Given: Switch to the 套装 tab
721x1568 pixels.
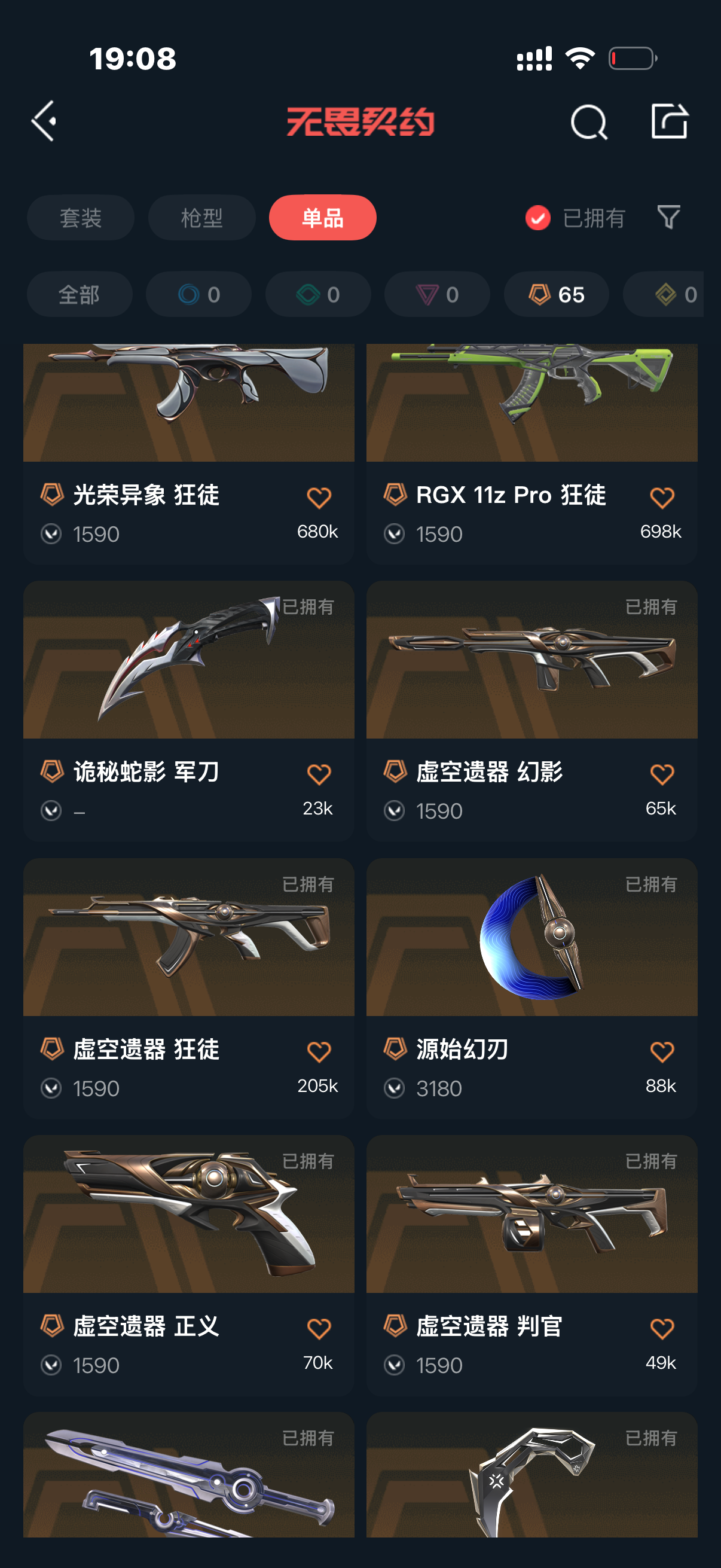Looking at the screenshot, I should click(x=80, y=218).
